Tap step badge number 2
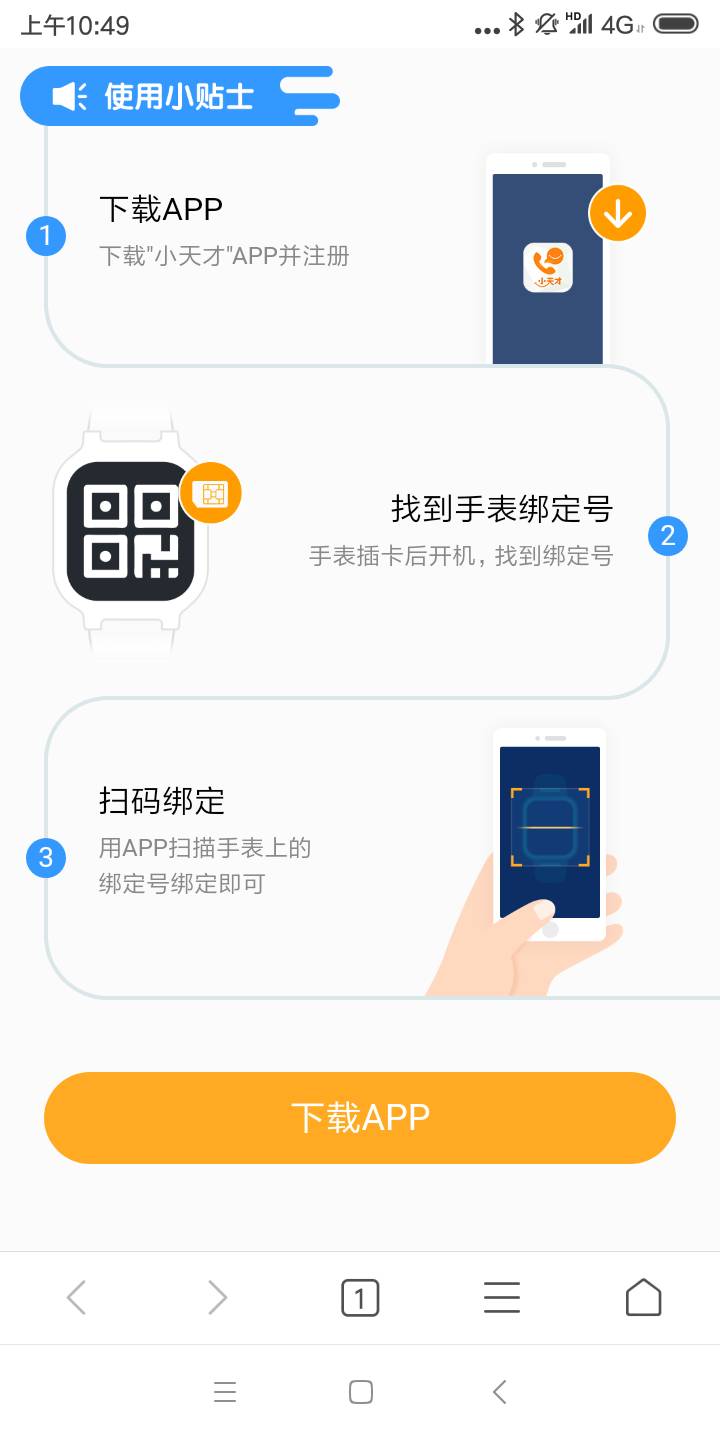The image size is (720, 1440). tap(668, 535)
